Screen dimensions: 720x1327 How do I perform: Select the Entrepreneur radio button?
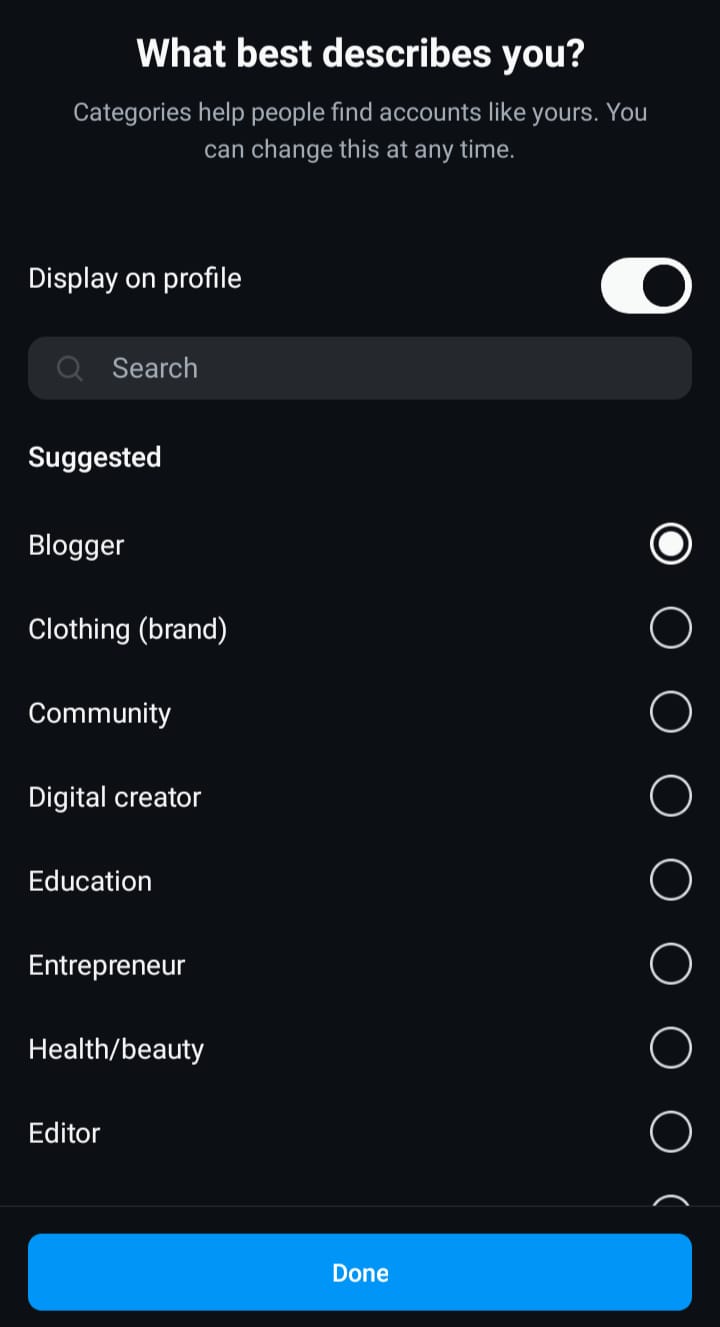pyautogui.click(x=670, y=964)
